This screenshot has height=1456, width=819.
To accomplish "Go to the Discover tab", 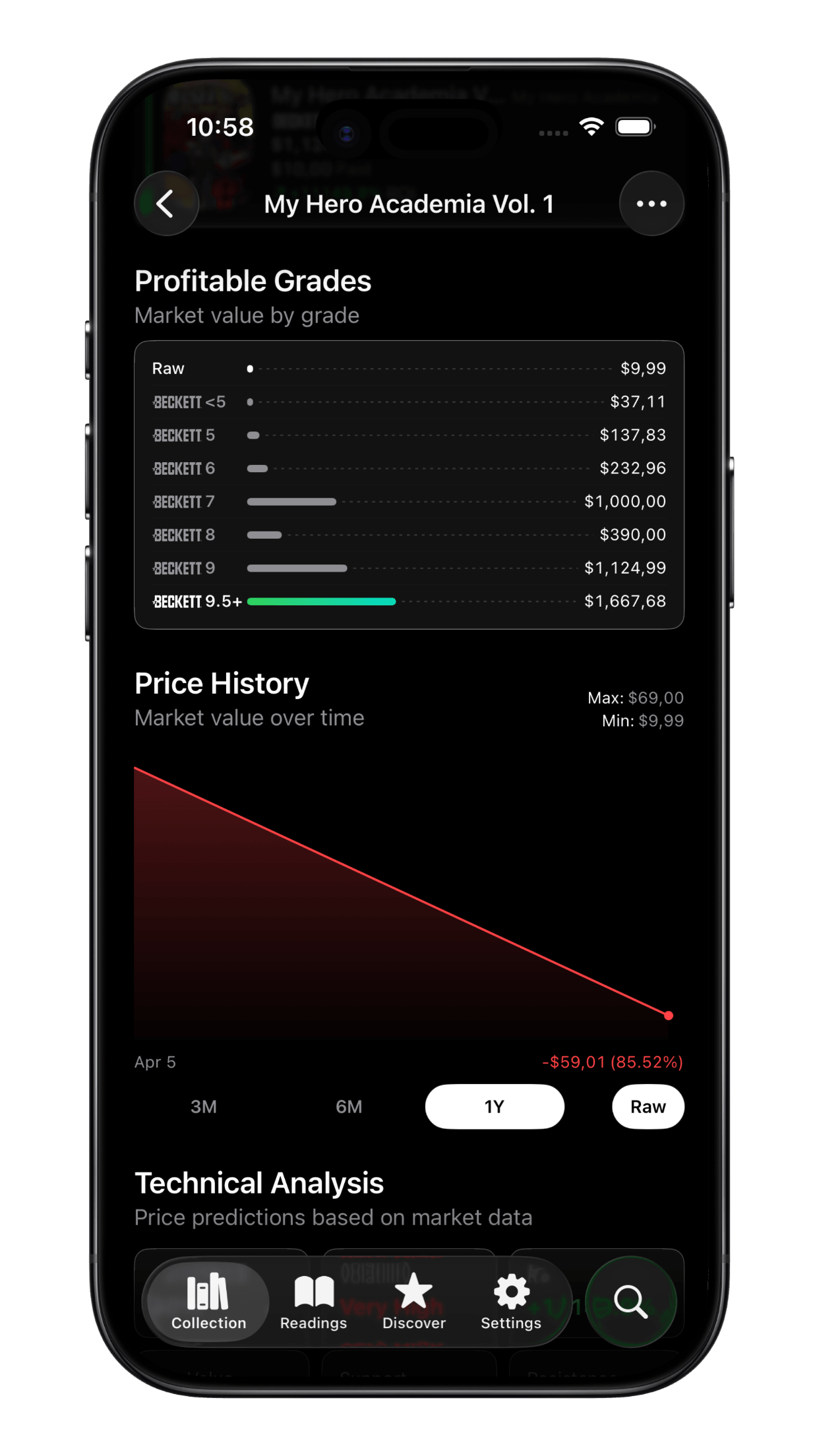I will tap(413, 1302).
